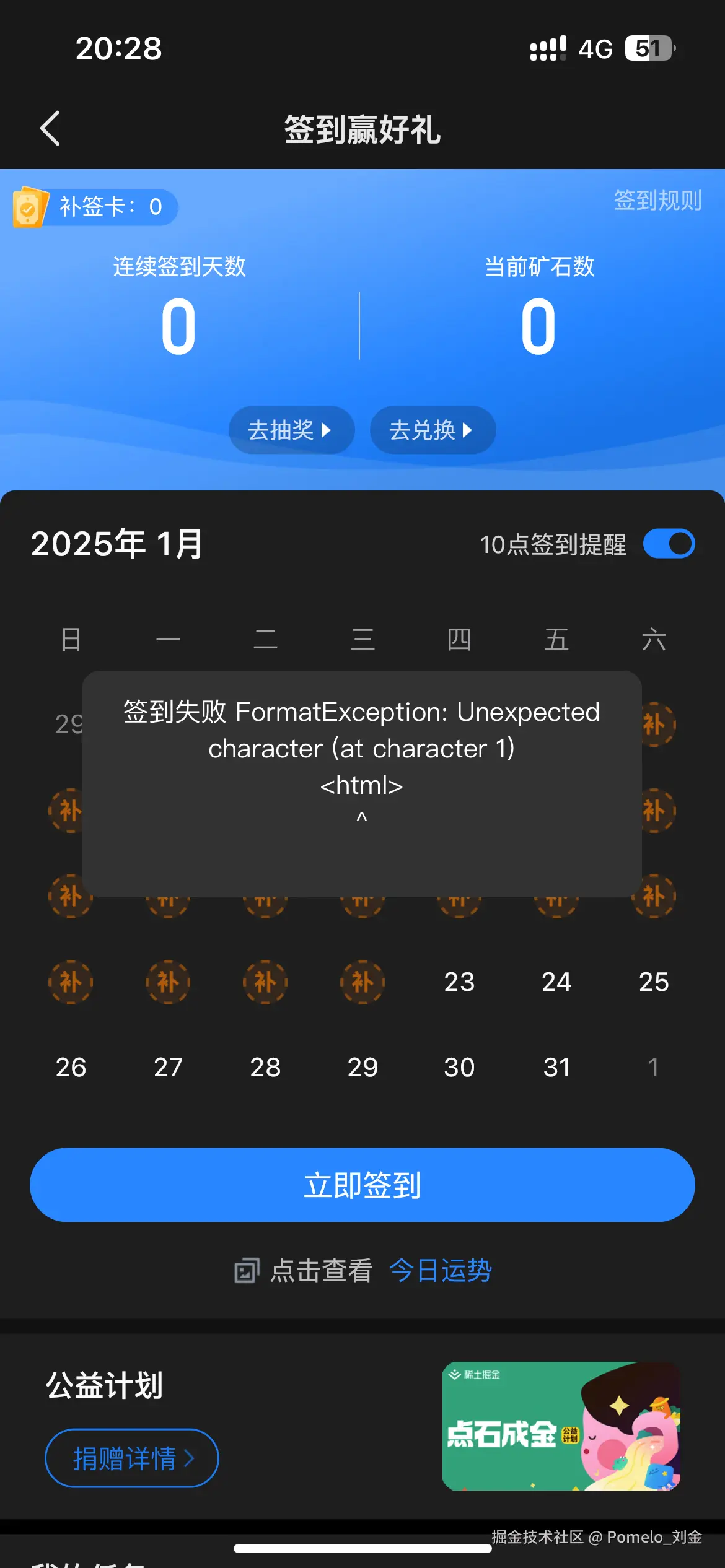Viewport: 725px width, 1568px height.
Task: Tap the 补 makeup icon on January 22
Action: coord(362,983)
